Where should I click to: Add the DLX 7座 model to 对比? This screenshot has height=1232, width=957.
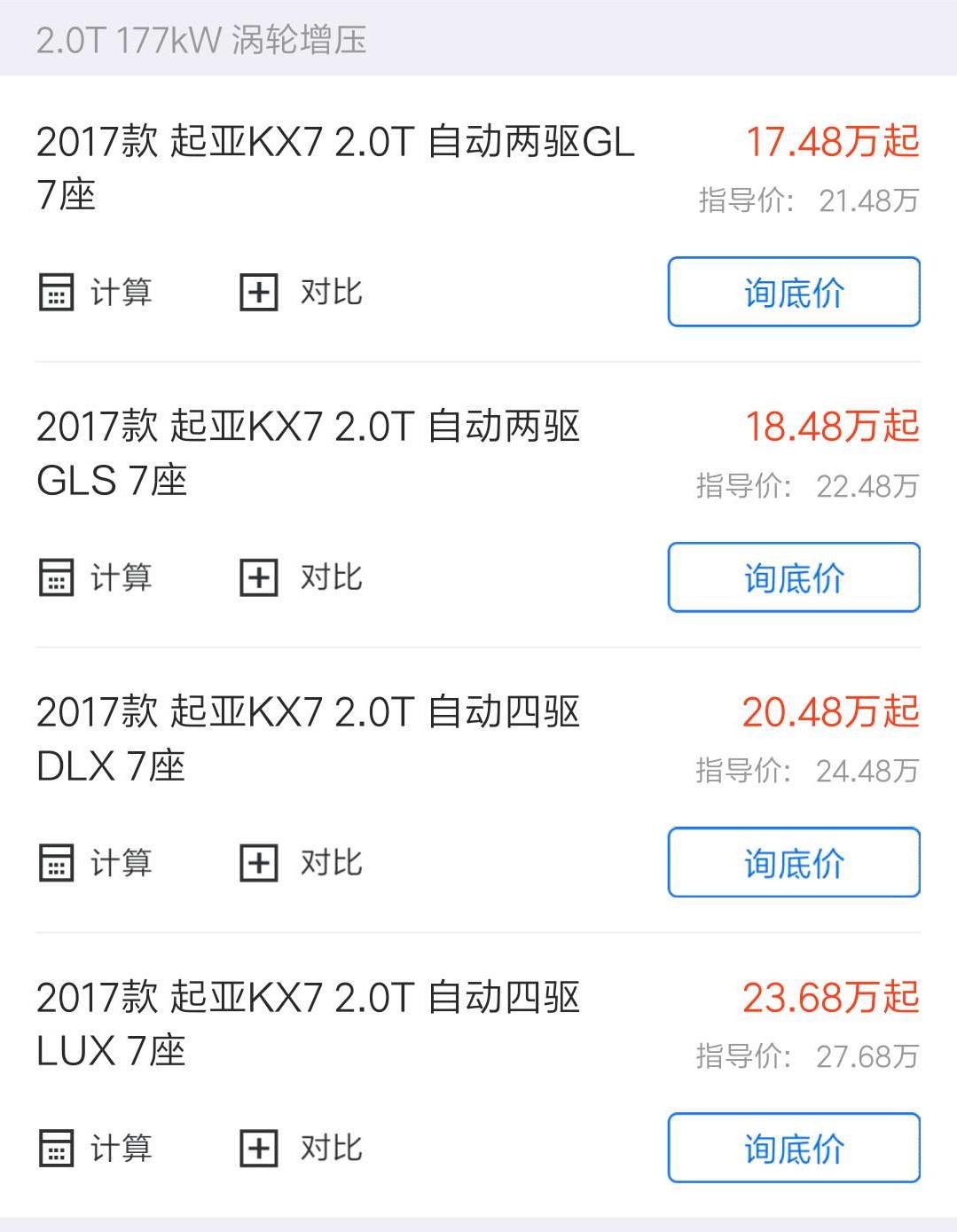coord(302,863)
